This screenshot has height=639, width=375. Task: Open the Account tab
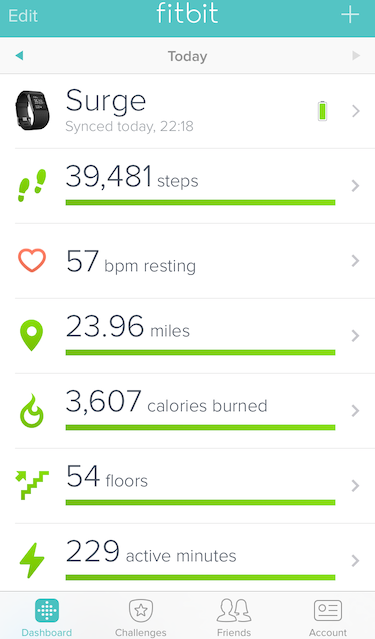328,617
